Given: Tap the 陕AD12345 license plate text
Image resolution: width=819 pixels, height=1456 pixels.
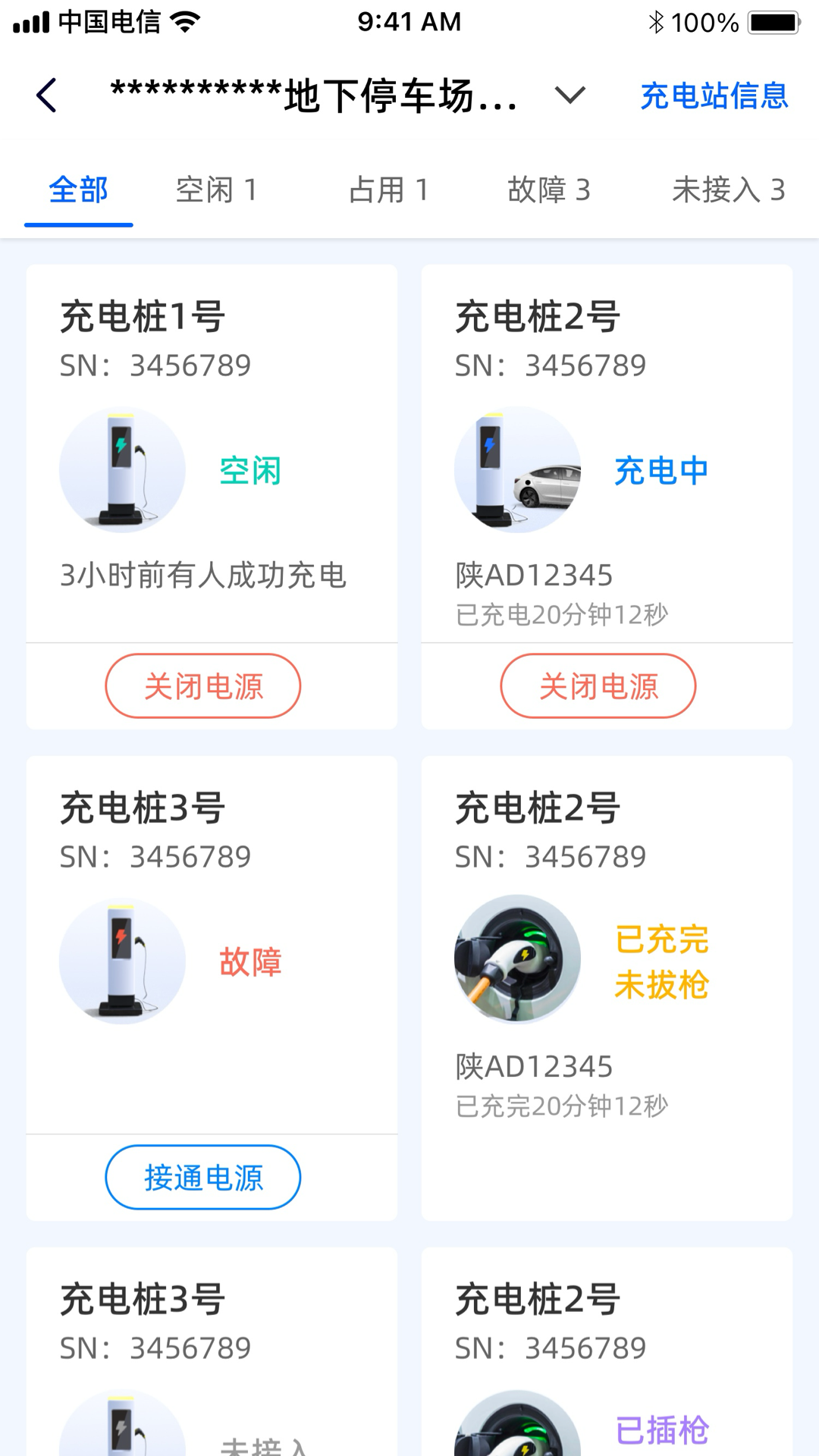Looking at the screenshot, I should pyautogui.click(x=533, y=575).
